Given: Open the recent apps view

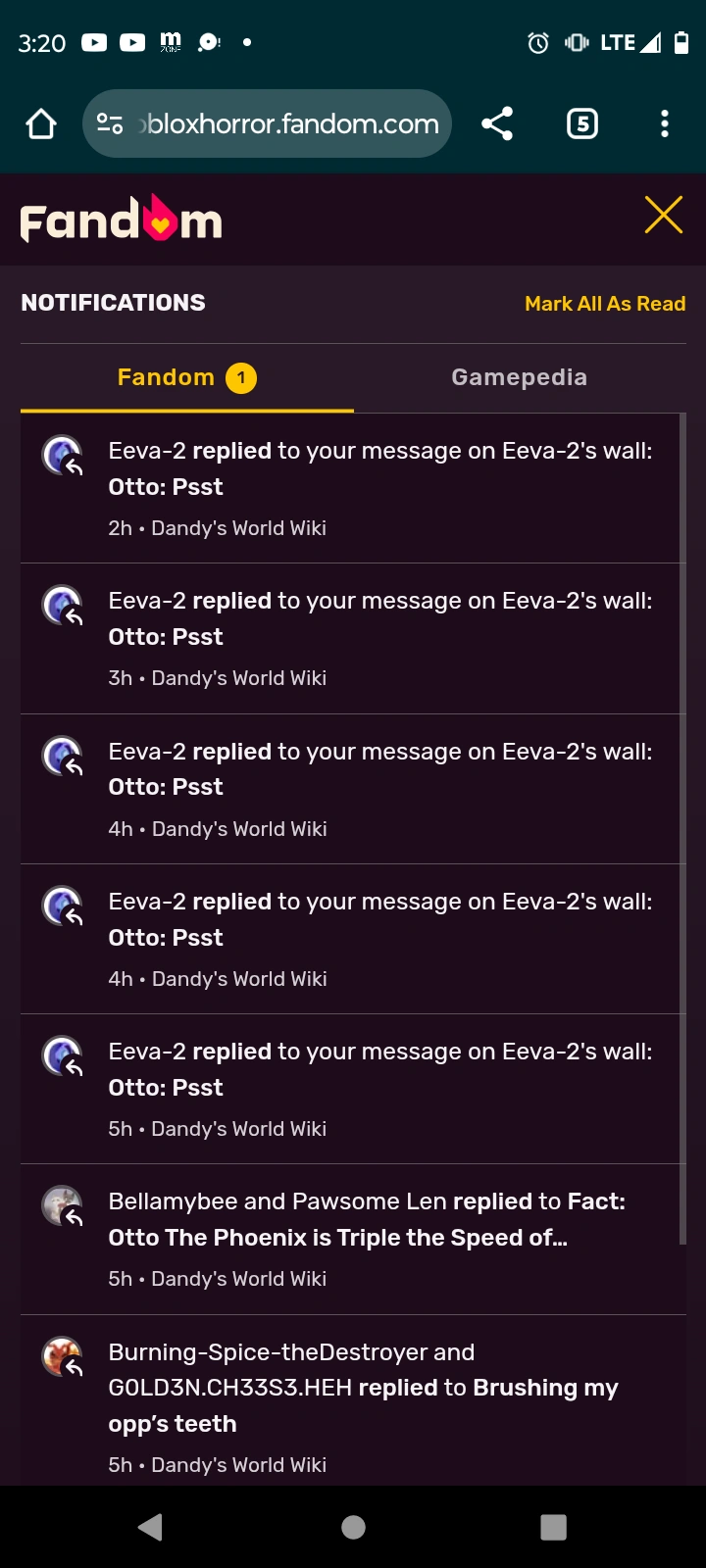Looking at the screenshot, I should (553, 1527).
